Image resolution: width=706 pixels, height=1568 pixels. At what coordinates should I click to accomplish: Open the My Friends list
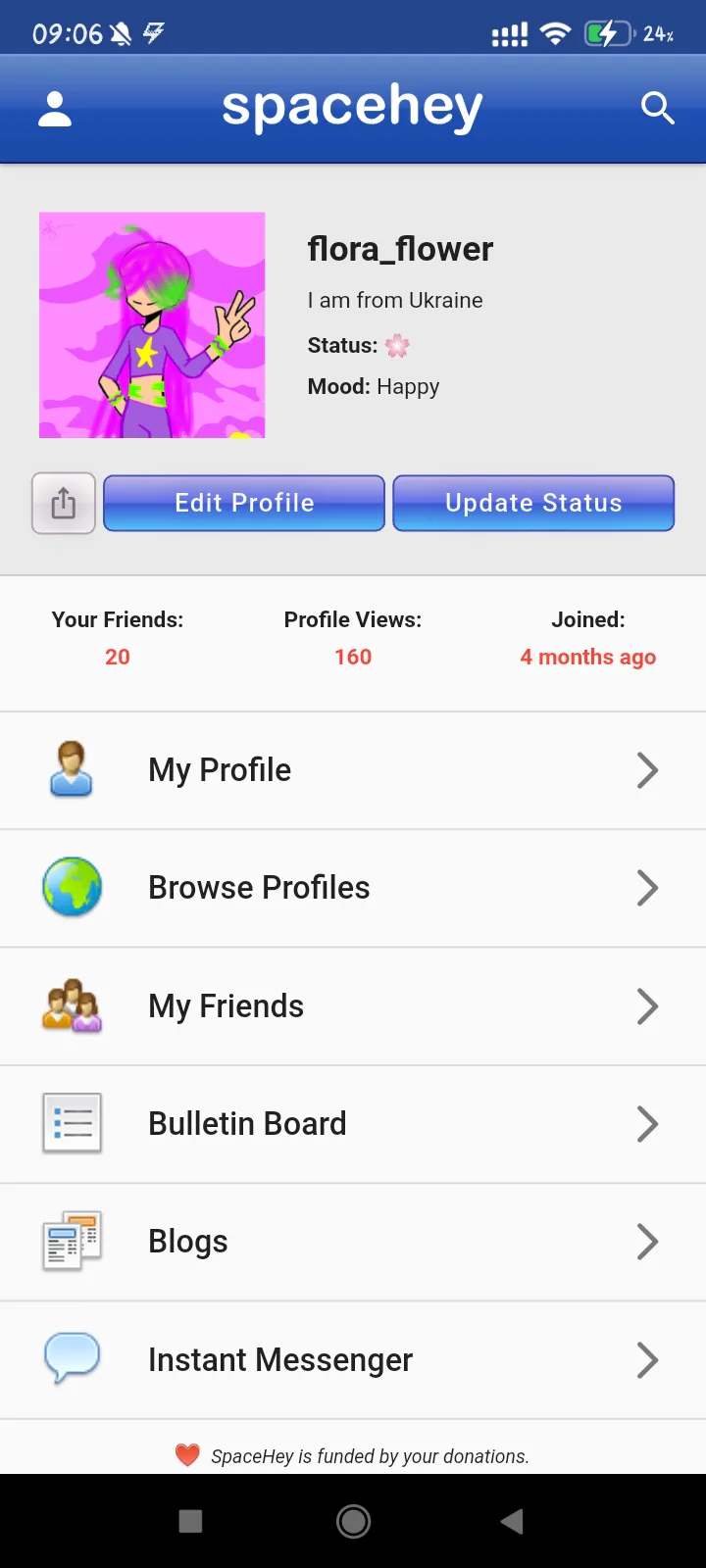353,1006
